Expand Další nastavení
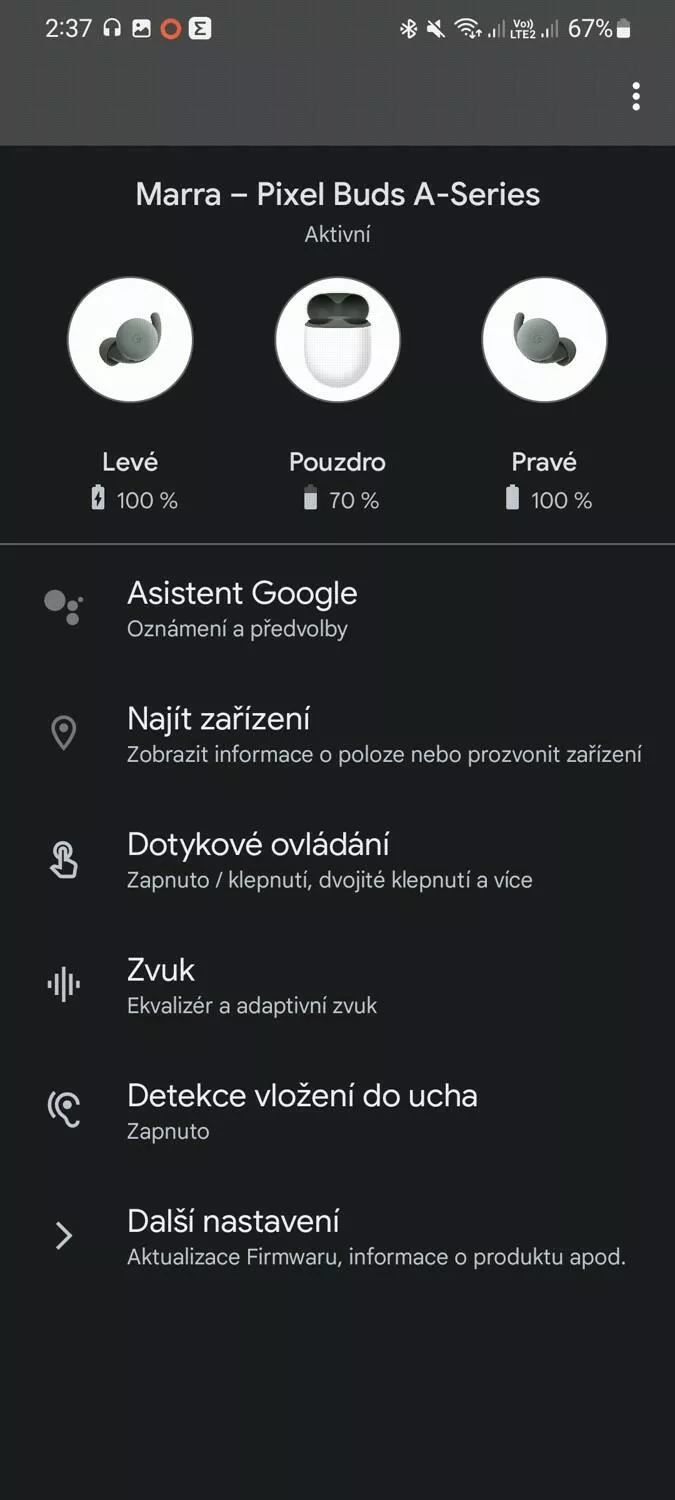675x1500 pixels. click(337, 1237)
